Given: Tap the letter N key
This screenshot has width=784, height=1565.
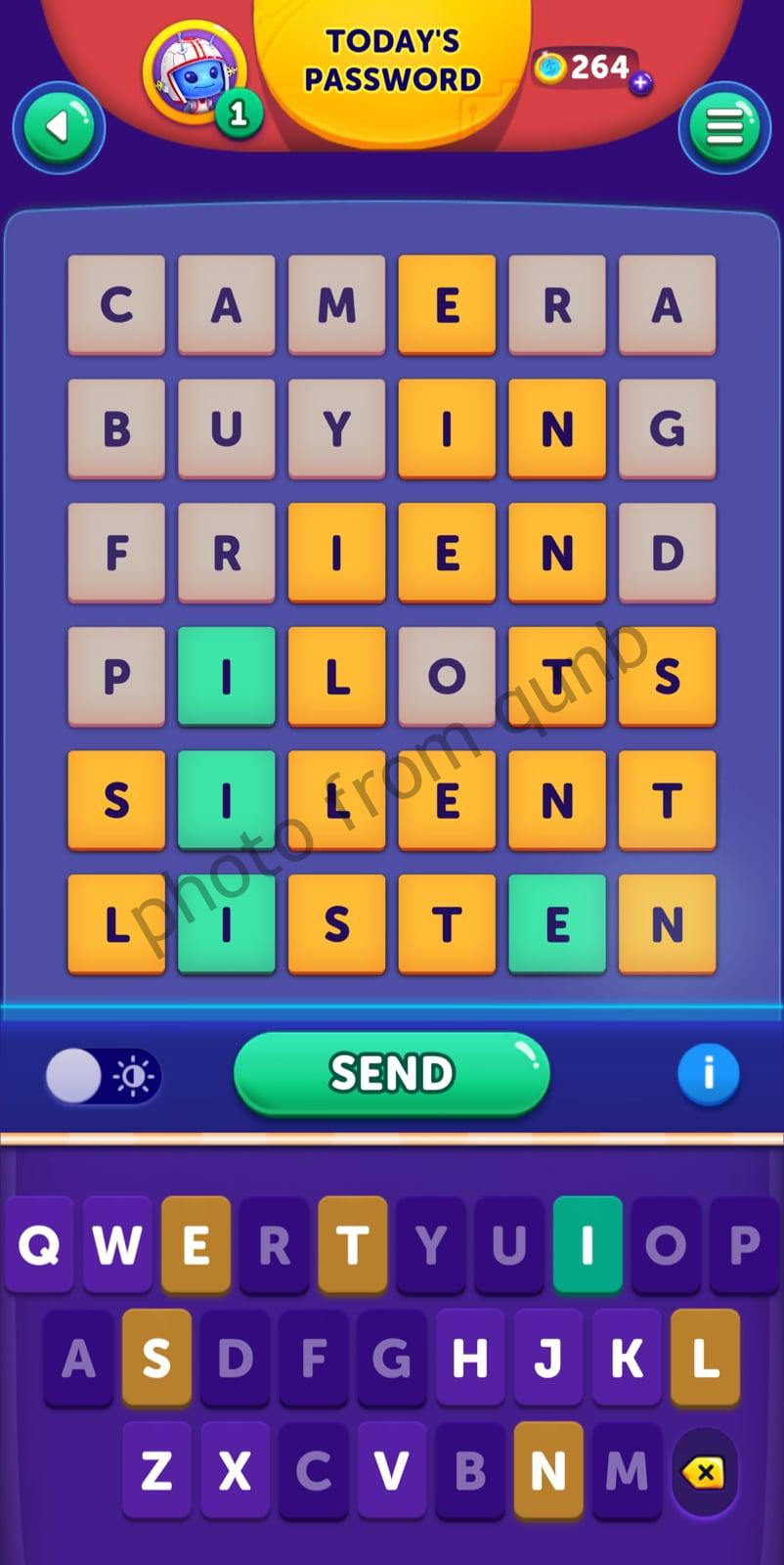Looking at the screenshot, I should pos(547,1469).
